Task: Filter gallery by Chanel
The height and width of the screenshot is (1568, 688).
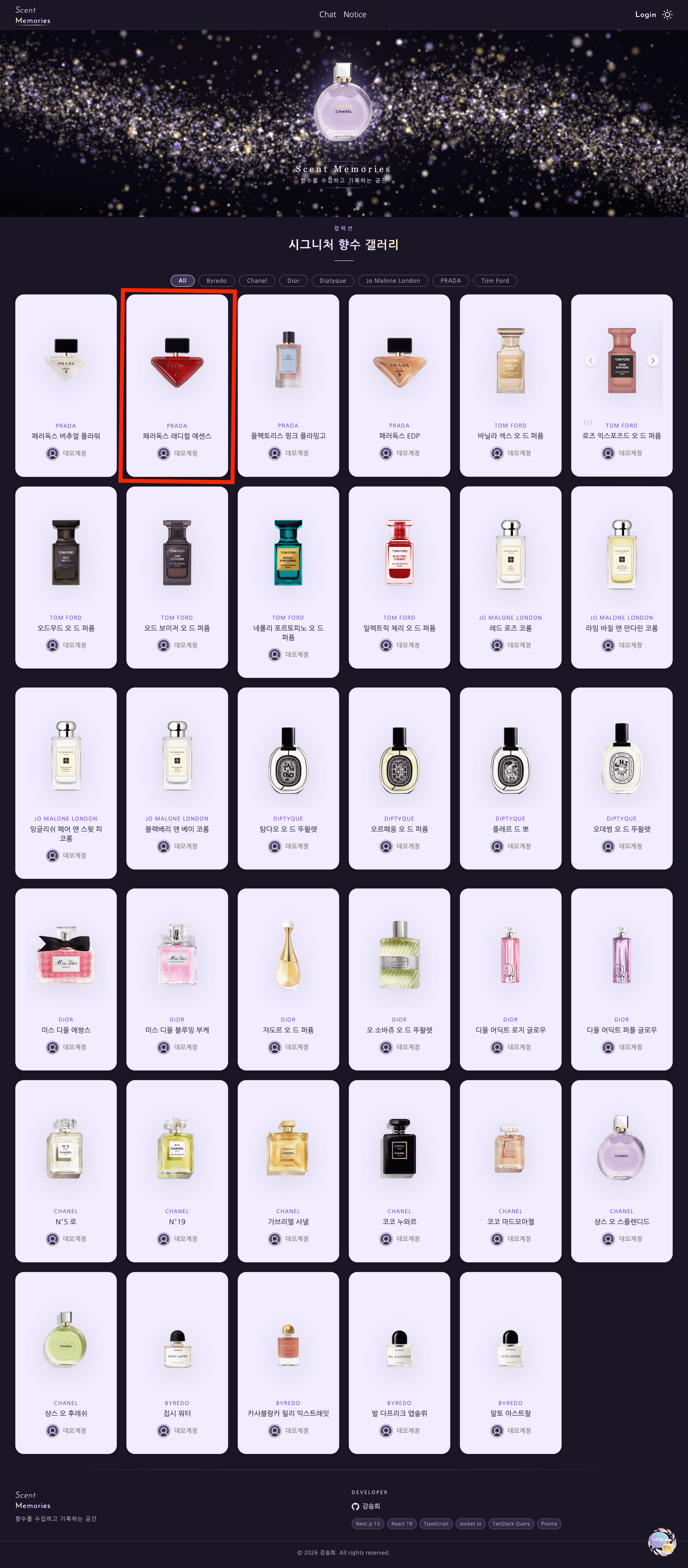Action: point(257,281)
